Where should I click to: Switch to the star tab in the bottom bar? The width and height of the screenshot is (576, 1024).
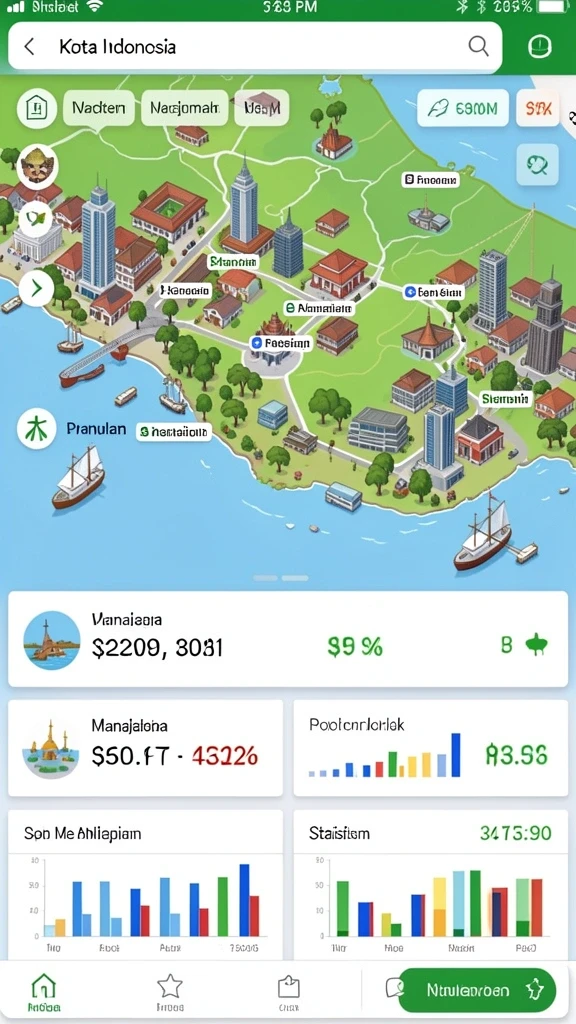coord(170,992)
